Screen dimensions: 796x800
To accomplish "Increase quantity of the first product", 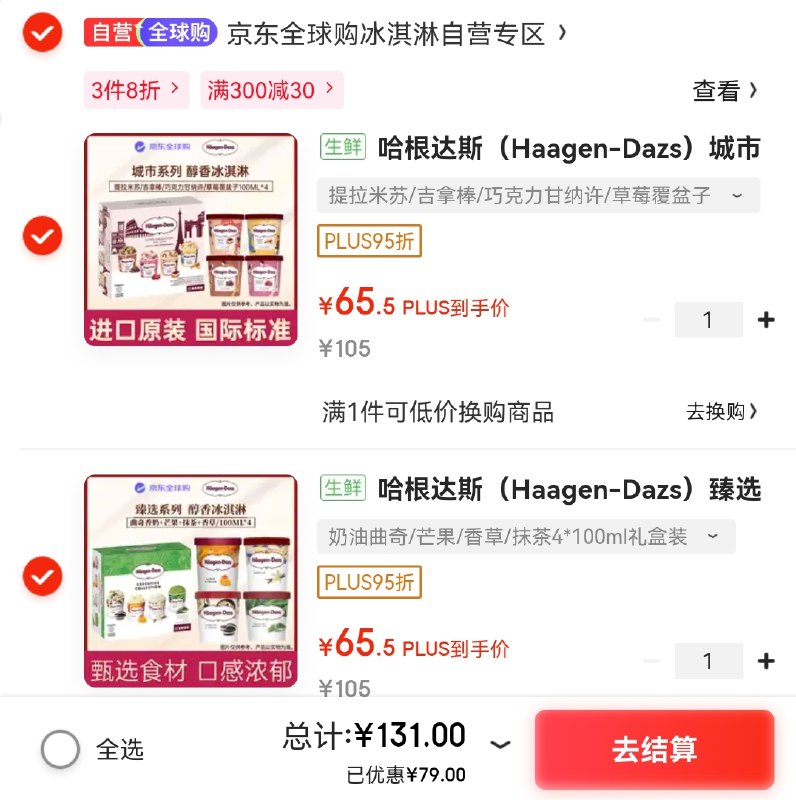I will click(x=766, y=319).
